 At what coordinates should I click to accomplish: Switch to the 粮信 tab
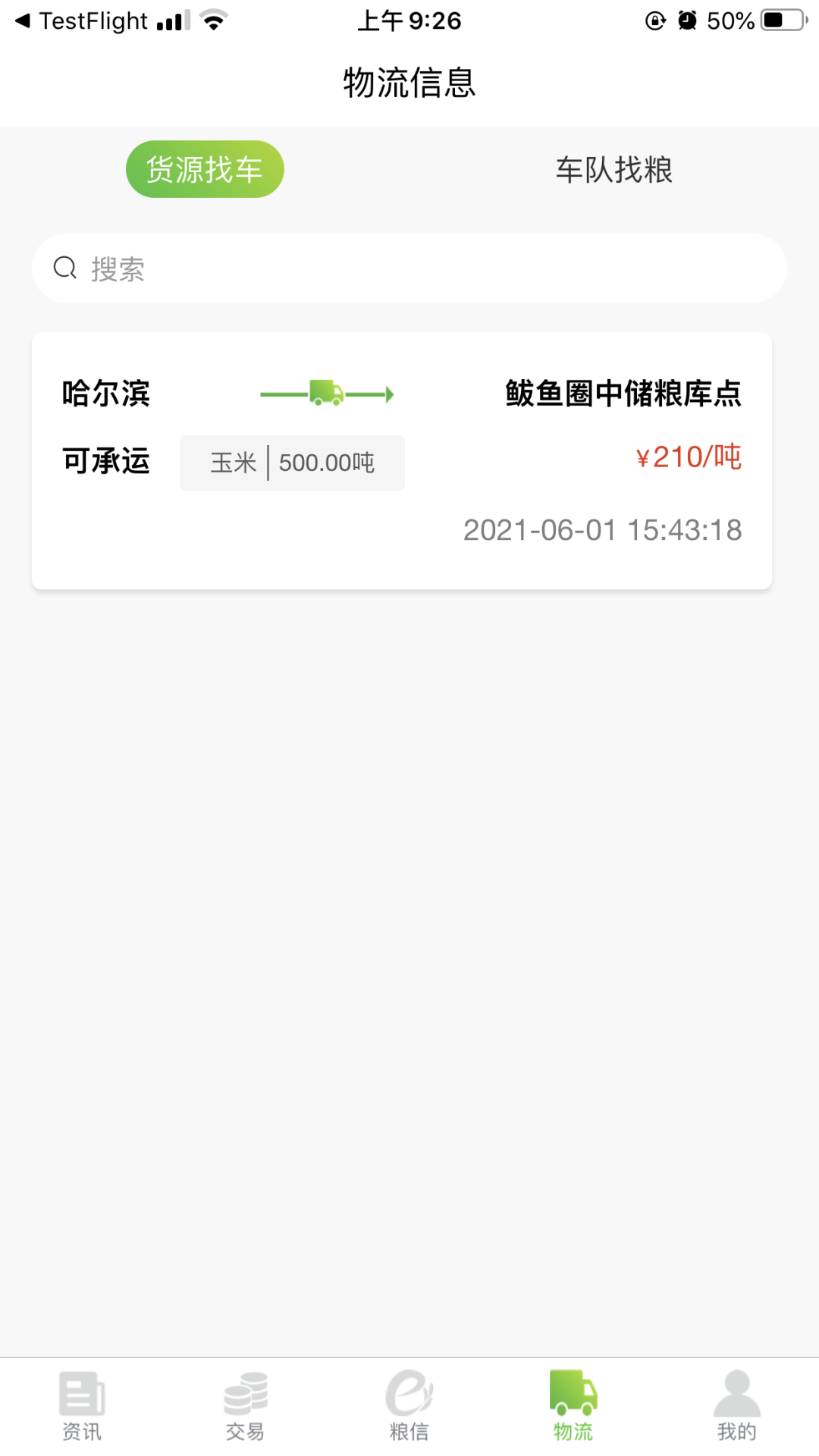pos(409,1405)
